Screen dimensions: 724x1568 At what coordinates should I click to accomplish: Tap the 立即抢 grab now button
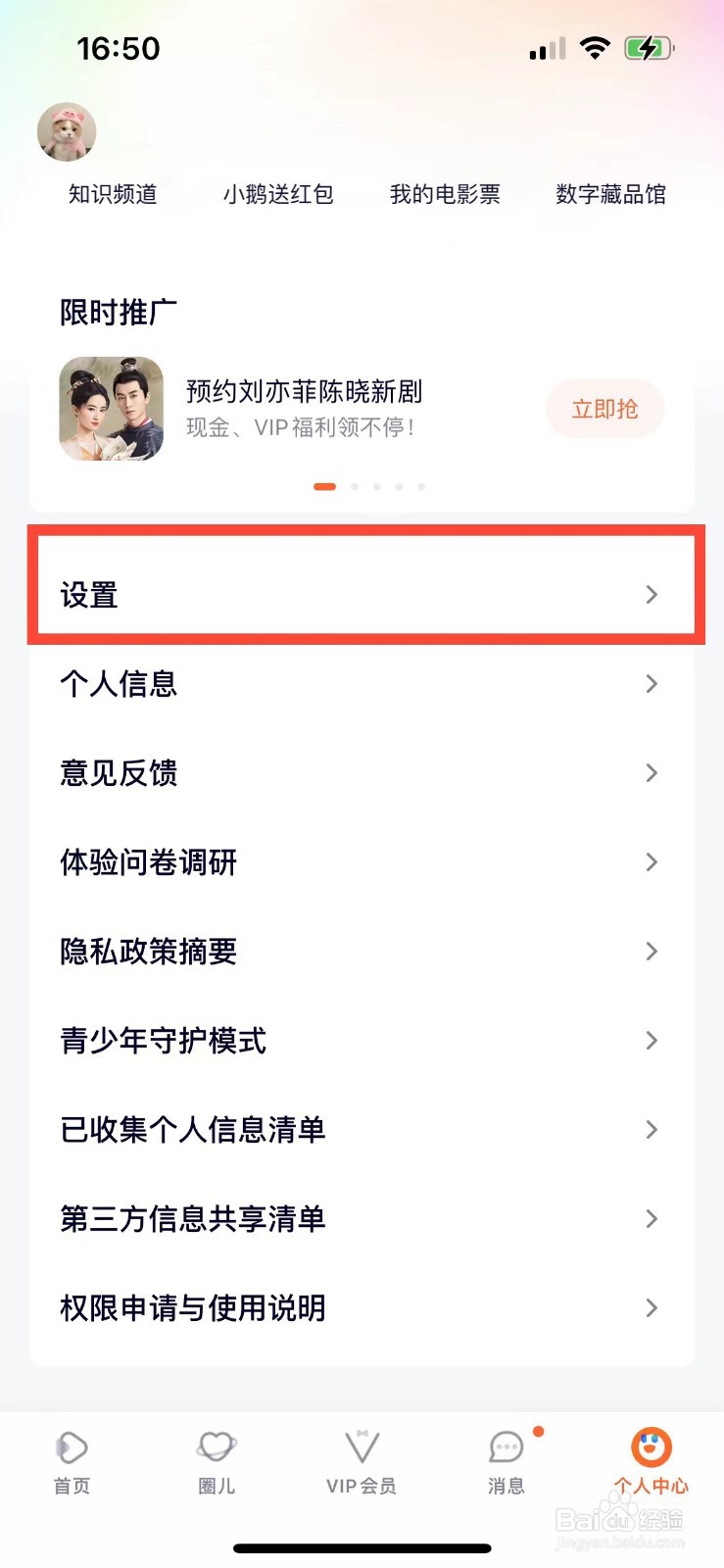tap(604, 410)
